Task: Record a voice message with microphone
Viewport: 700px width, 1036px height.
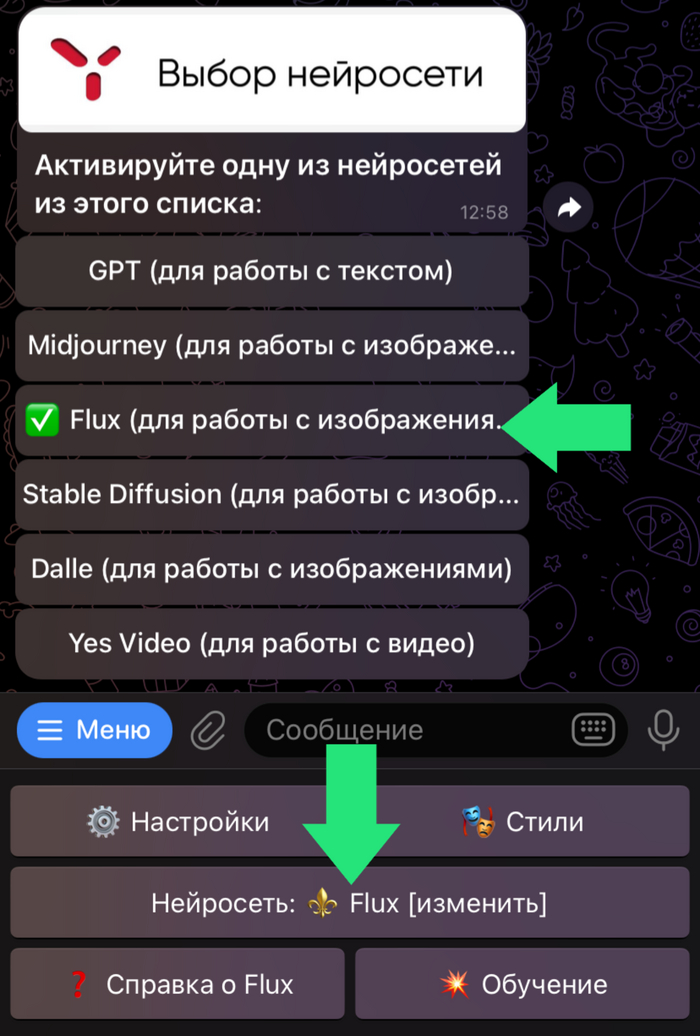Action: coord(663,730)
